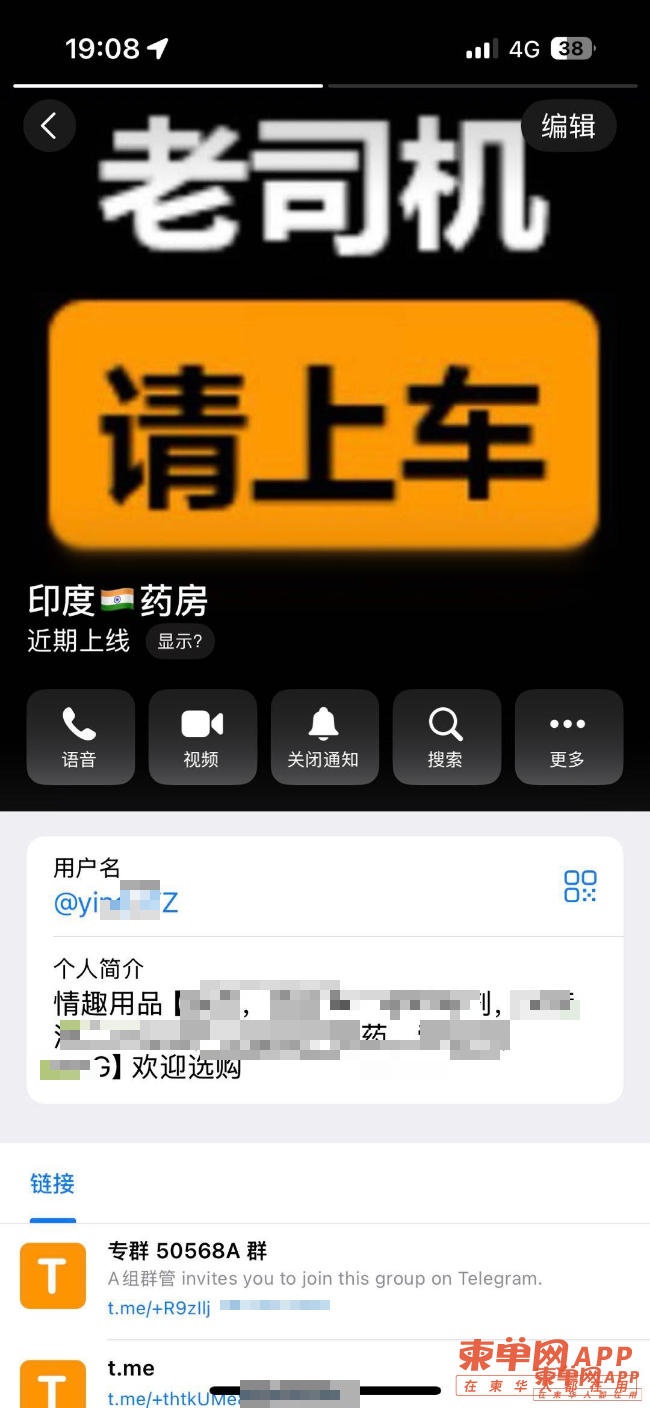Tap the 编辑 edit button
Image resolution: width=650 pixels, height=1408 pixels.
point(568,126)
